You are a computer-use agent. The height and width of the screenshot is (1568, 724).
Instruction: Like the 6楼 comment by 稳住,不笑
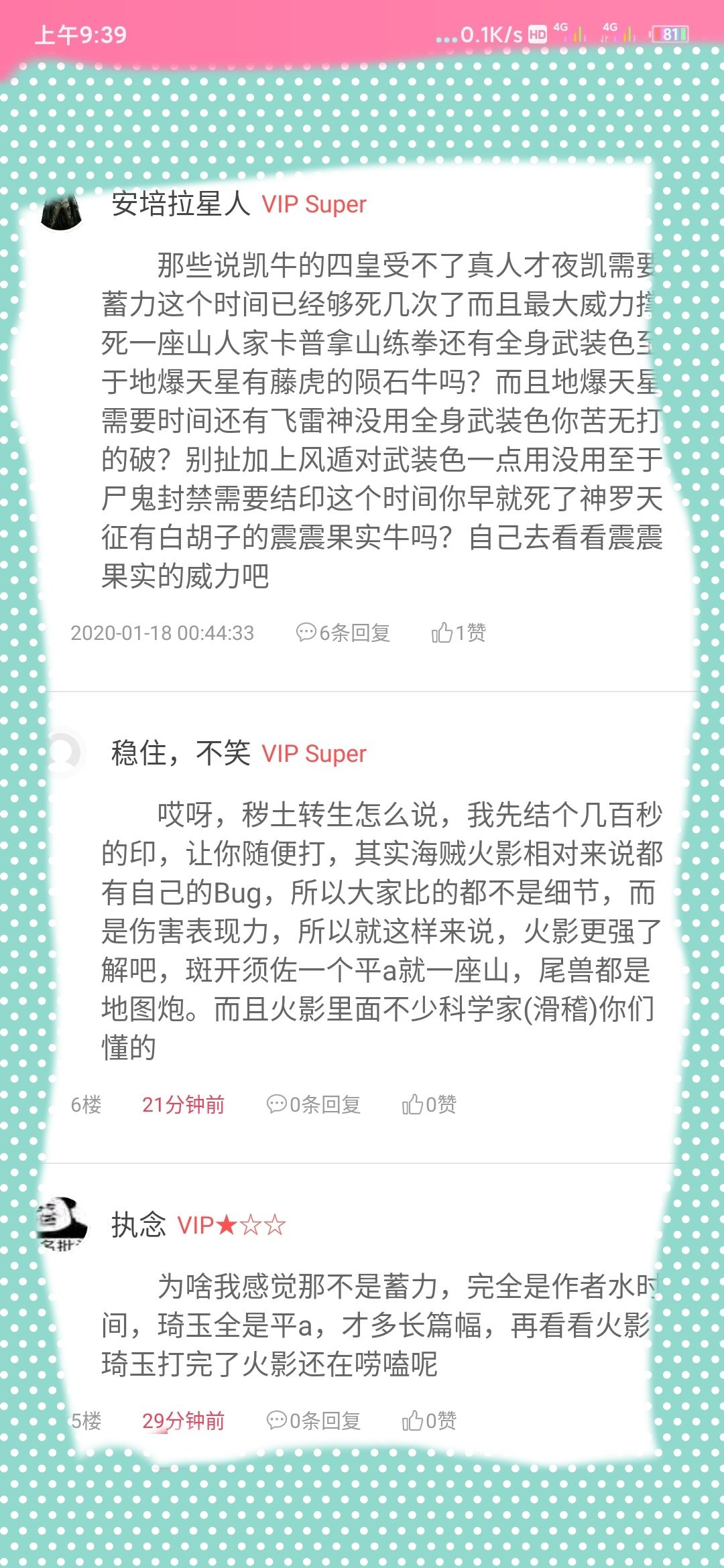coord(429,1104)
